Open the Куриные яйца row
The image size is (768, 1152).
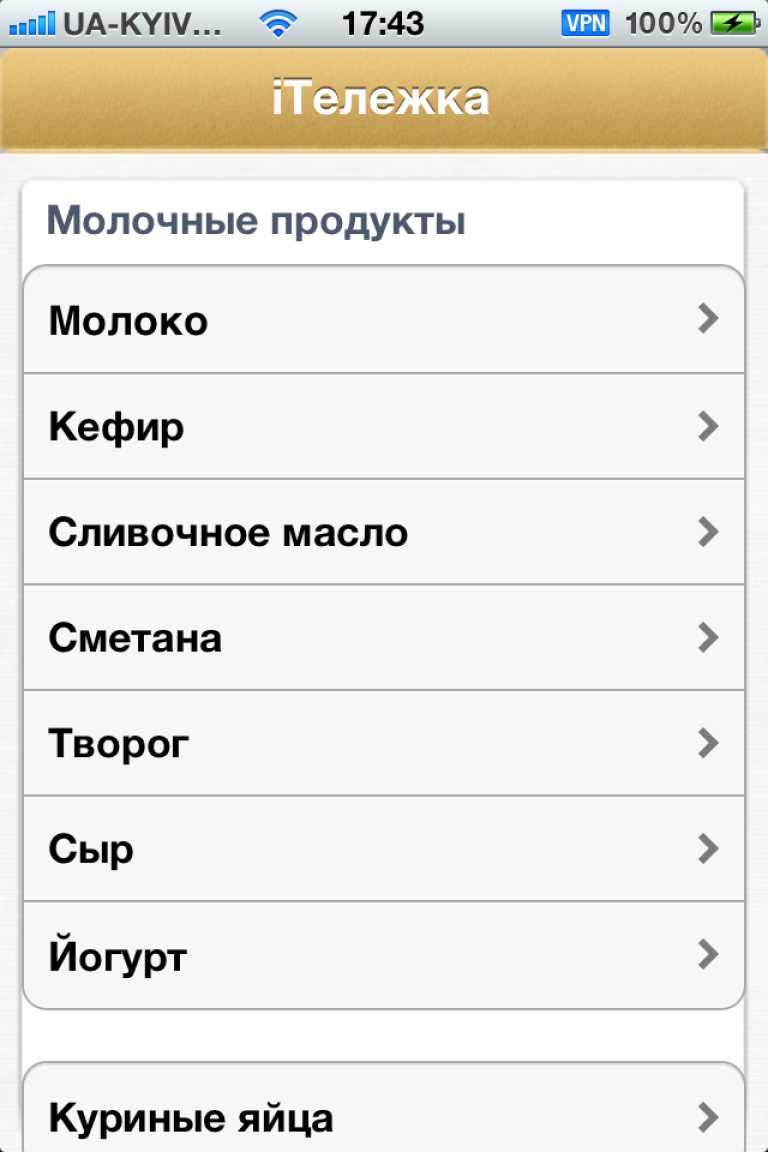point(384,1116)
